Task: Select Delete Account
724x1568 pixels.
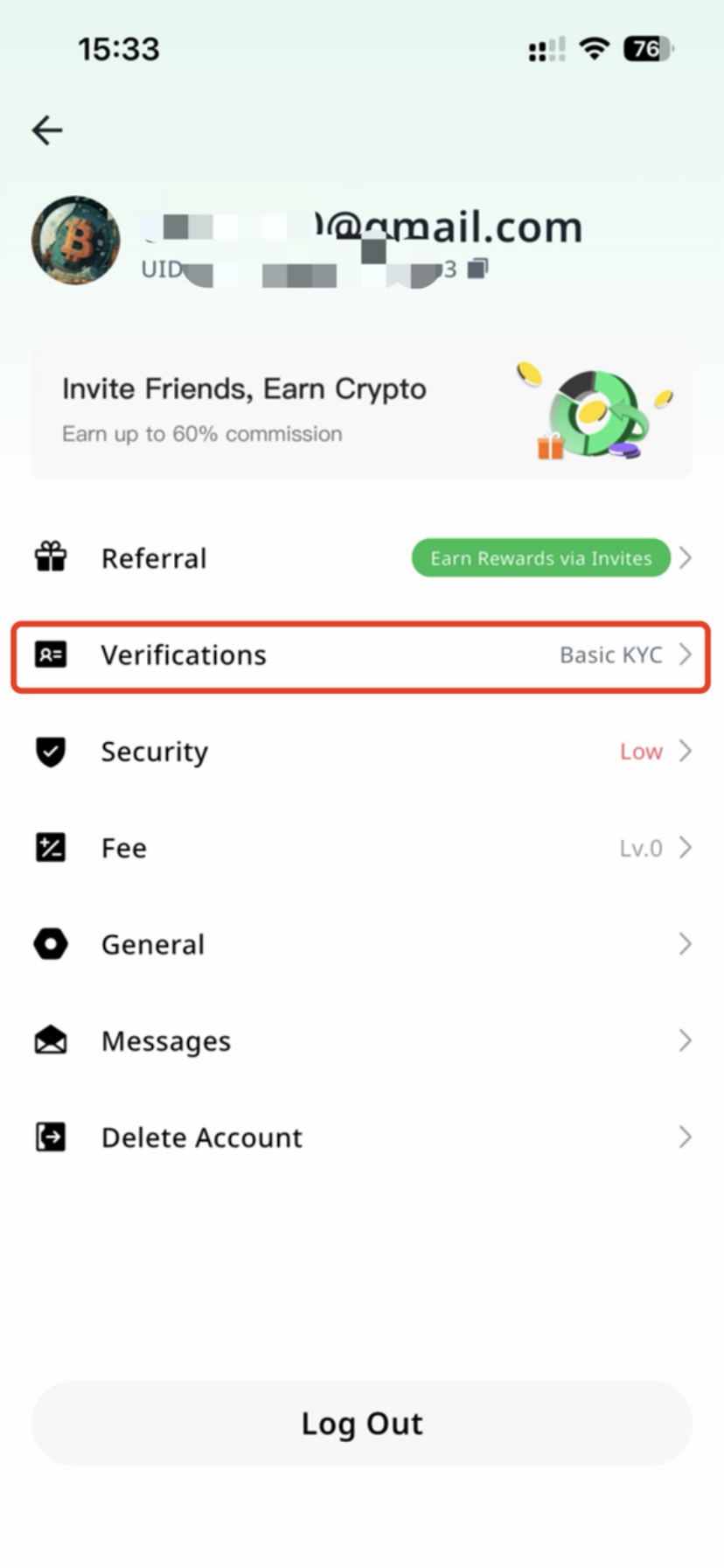Action: (x=362, y=1137)
